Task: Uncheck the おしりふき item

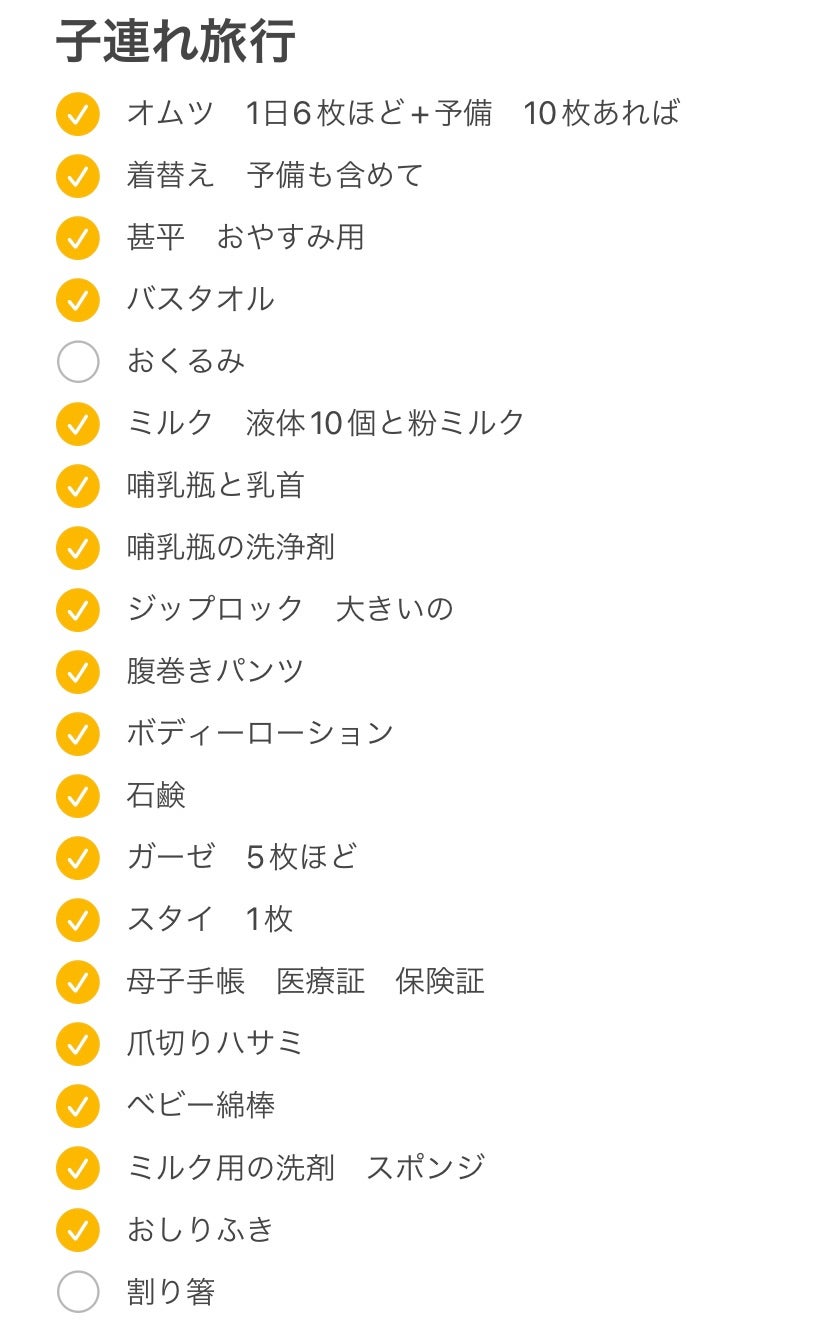Action: [77, 1229]
